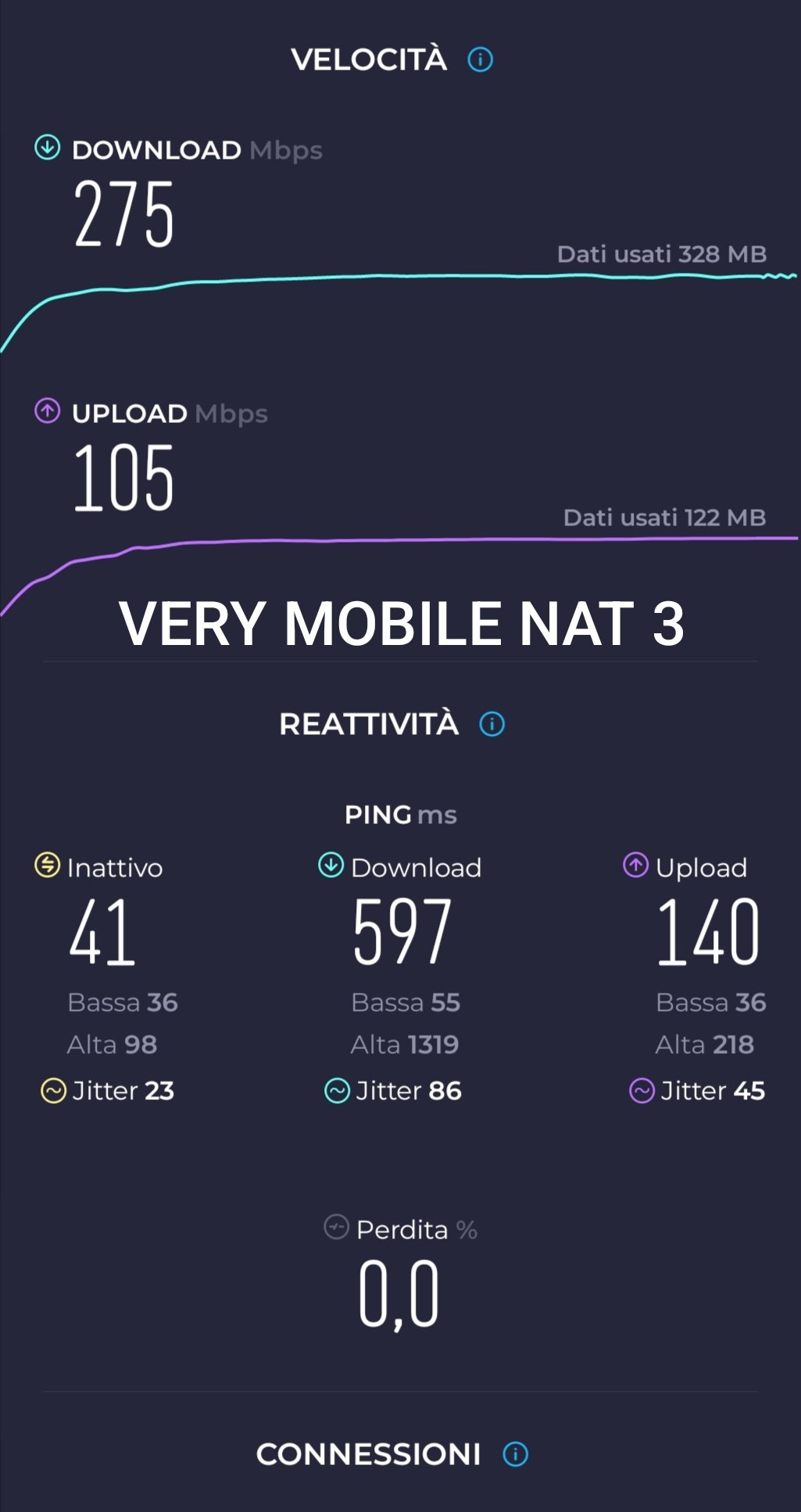The image size is (801, 1512).
Task: Tap the info icon beside Connessioni
Action: point(515,1454)
